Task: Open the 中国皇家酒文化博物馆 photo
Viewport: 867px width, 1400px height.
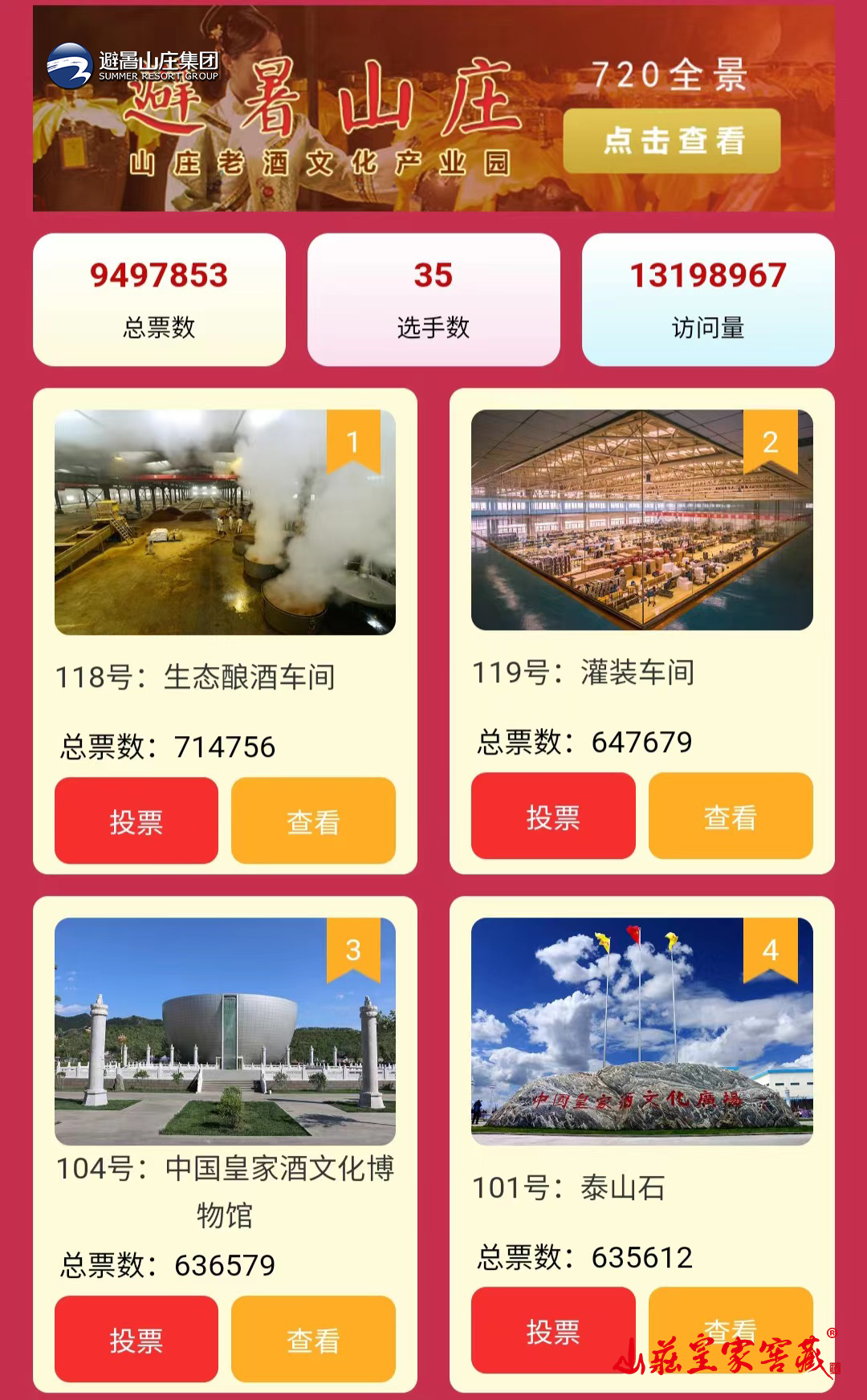Action: (x=225, y=1032)
